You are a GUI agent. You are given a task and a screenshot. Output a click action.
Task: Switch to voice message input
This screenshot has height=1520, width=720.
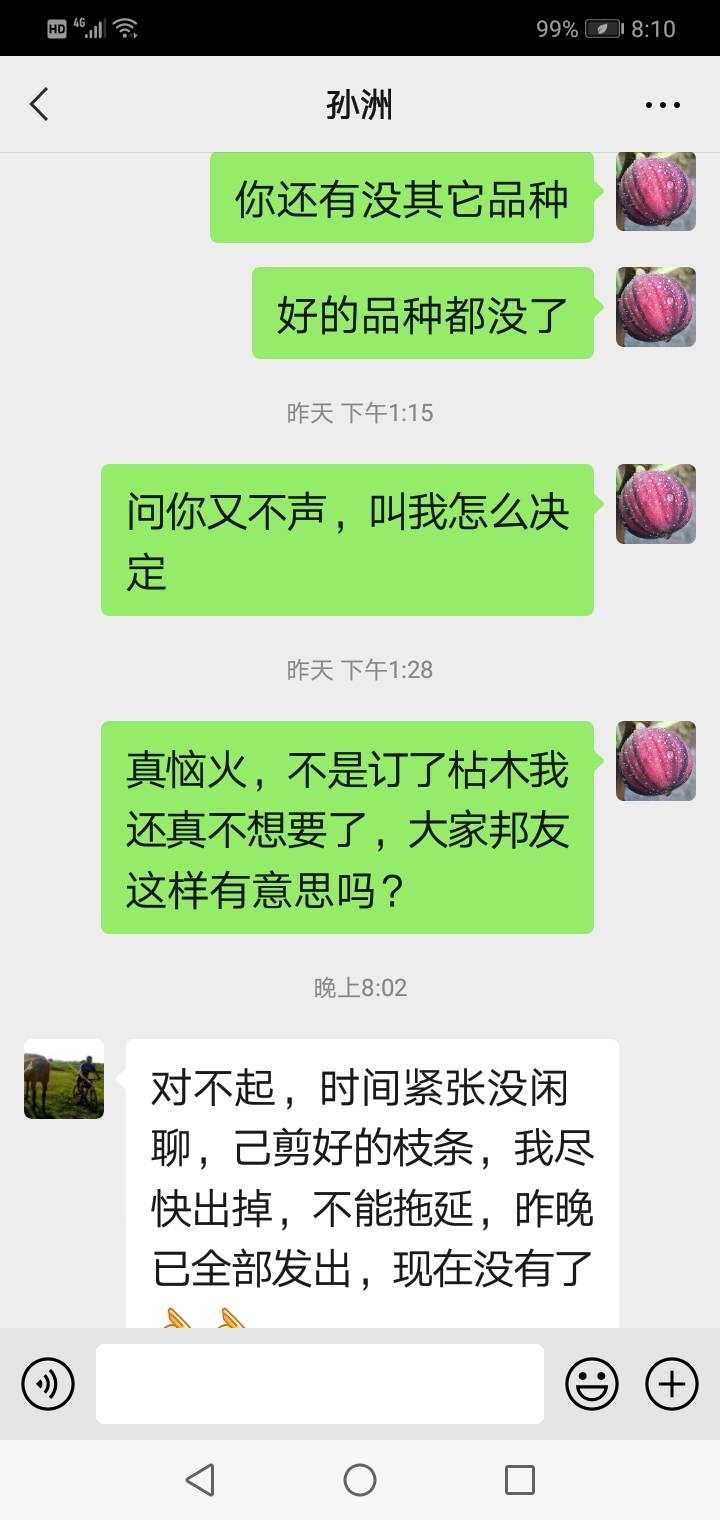[48, 1384]
